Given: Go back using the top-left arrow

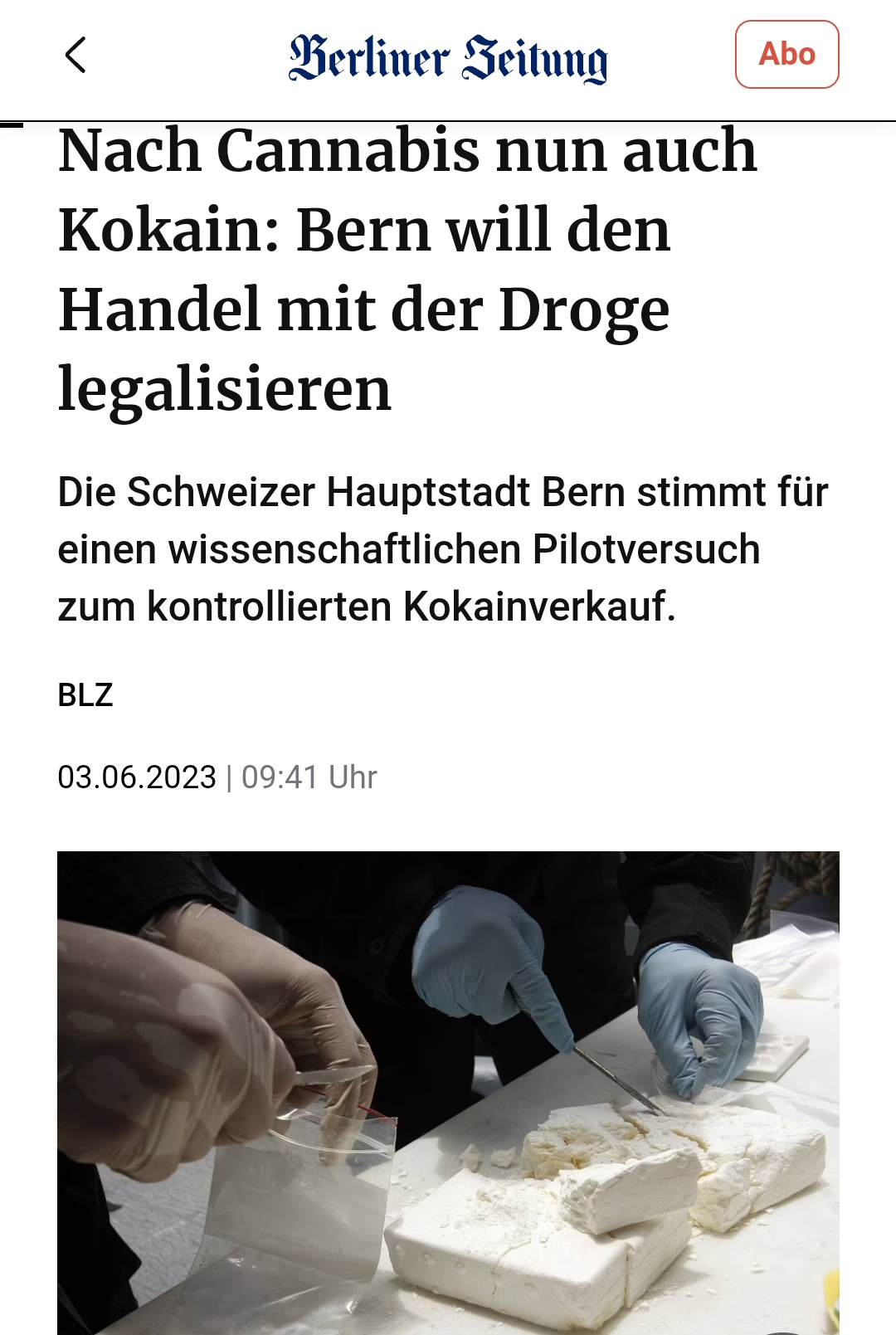Looking at the screenshot, I should 75,56.
